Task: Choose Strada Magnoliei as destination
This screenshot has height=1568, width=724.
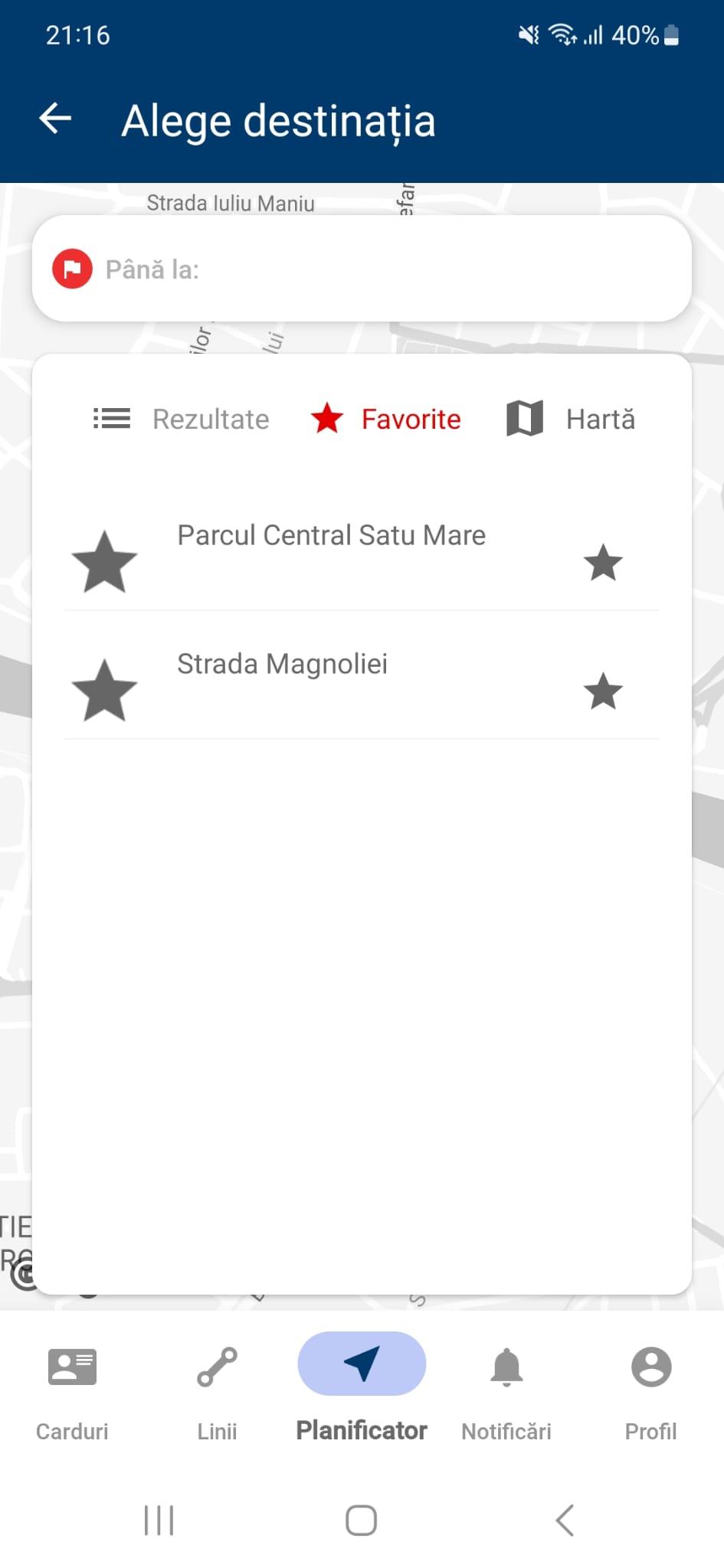Action: [282, 664]
